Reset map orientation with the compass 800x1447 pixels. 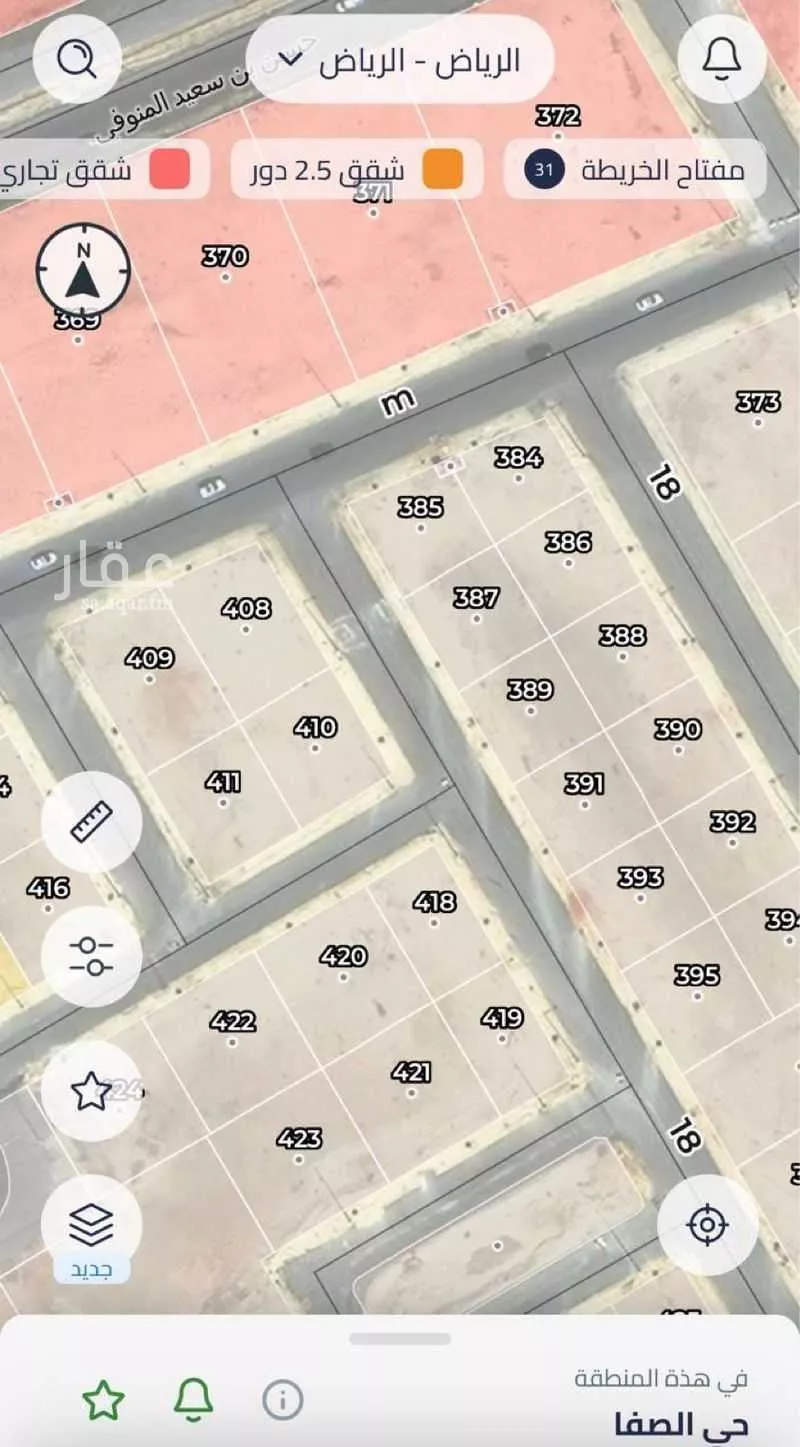coord(83,270)
